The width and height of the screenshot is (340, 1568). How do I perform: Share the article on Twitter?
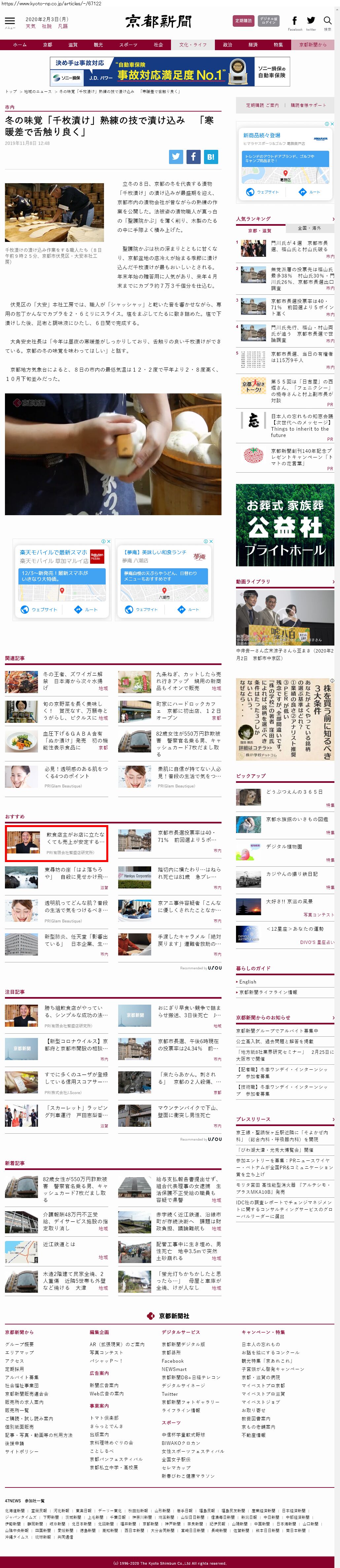[x=176, y=156]
